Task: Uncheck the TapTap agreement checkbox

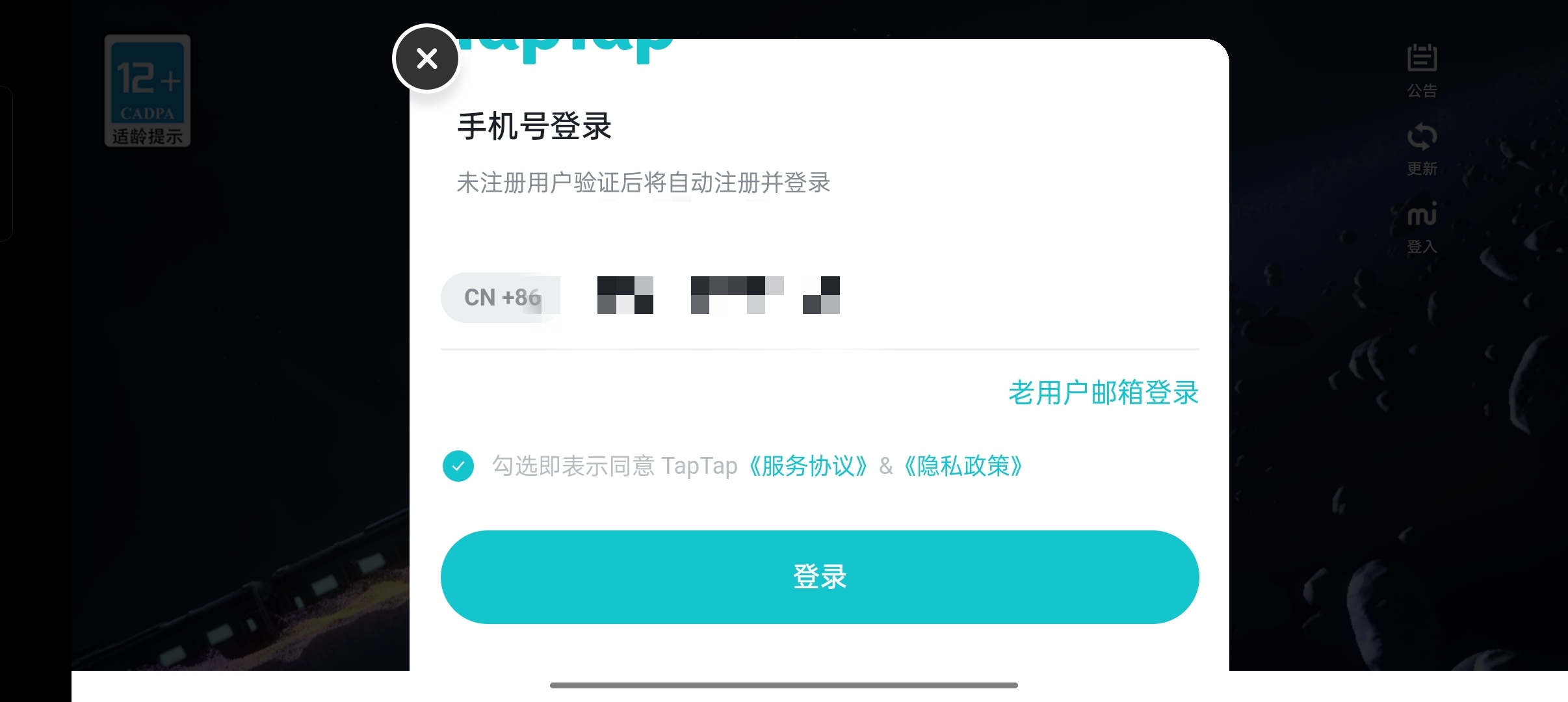Action: [458, 466]
